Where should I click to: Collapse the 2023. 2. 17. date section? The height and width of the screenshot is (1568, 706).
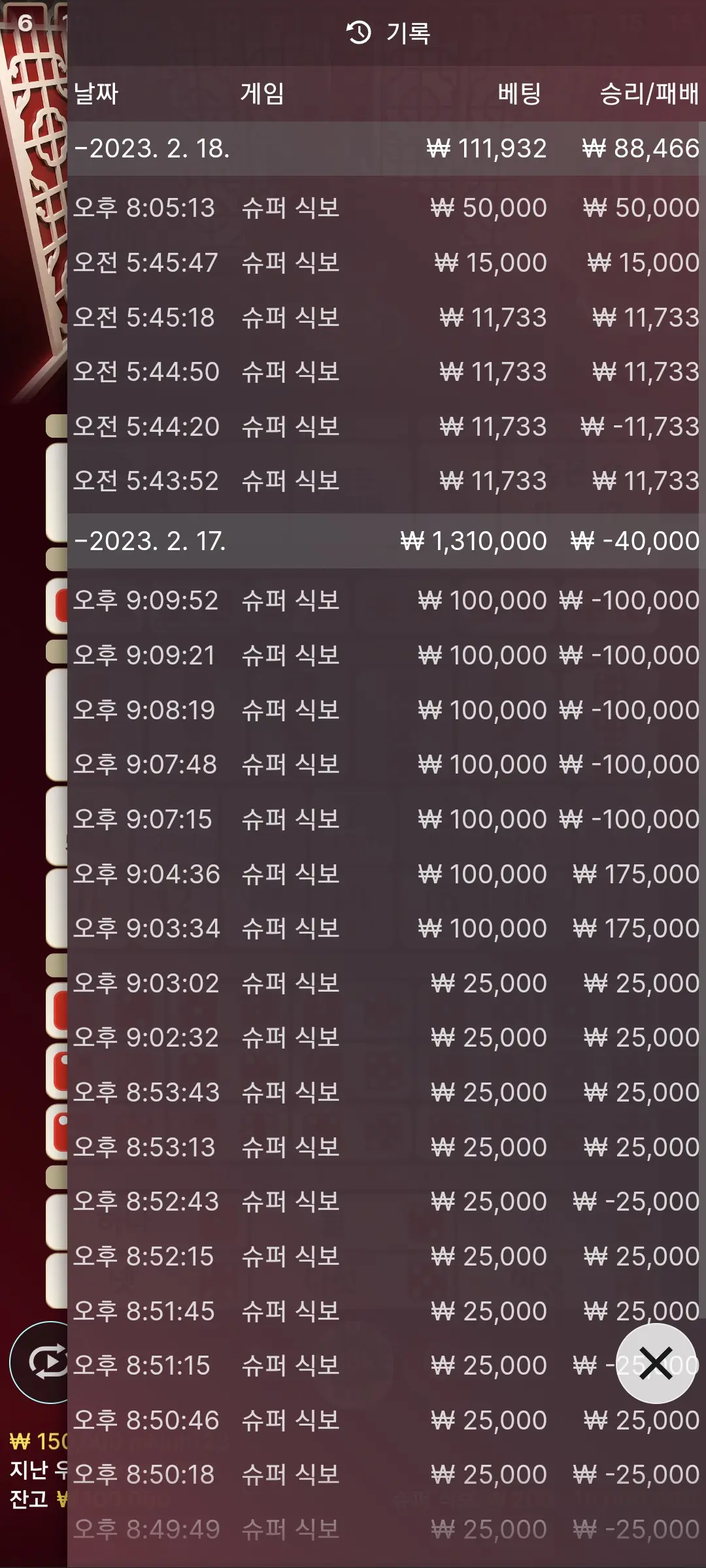386,541
